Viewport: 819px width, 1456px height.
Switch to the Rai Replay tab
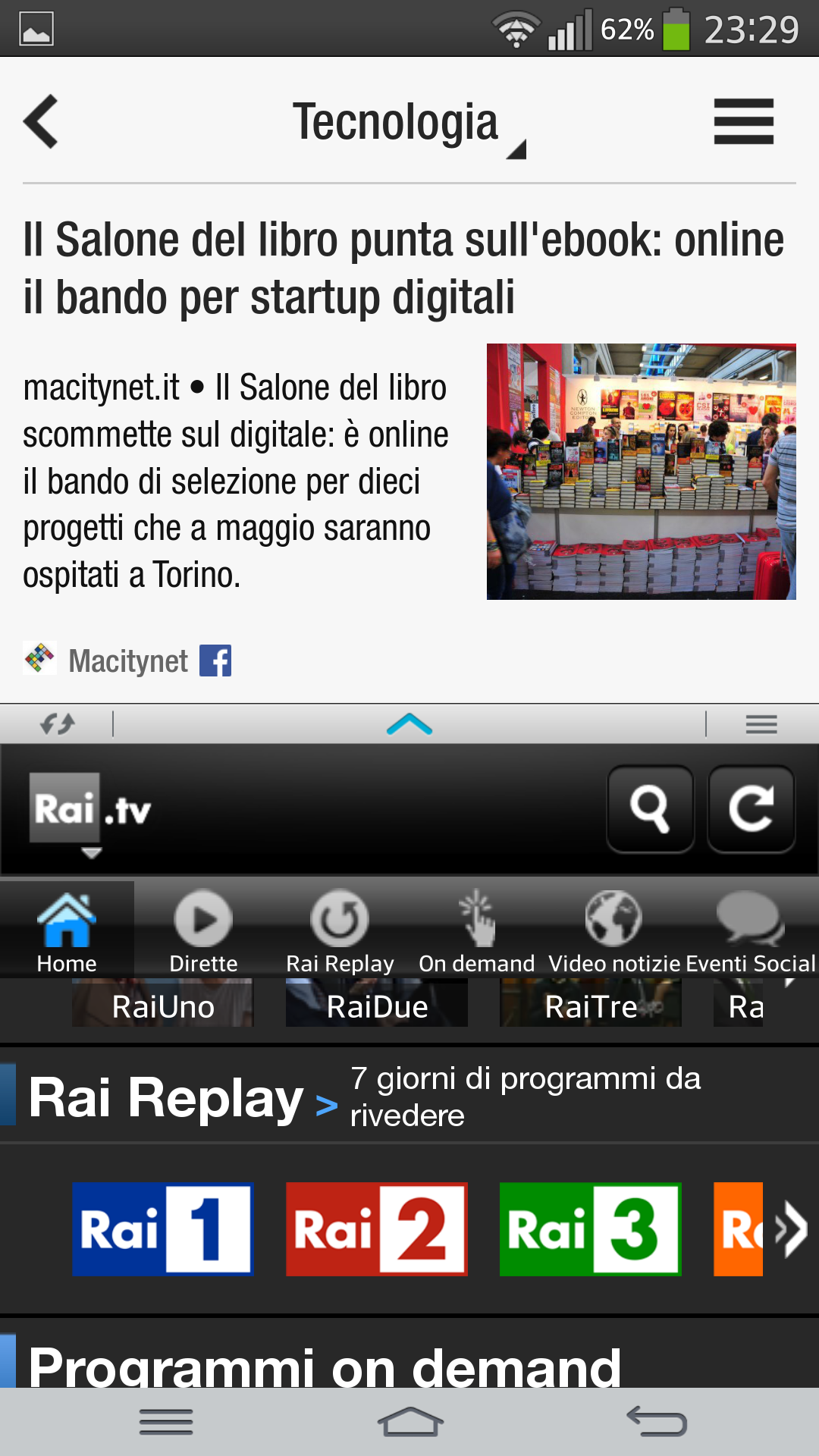coord(340,930)
